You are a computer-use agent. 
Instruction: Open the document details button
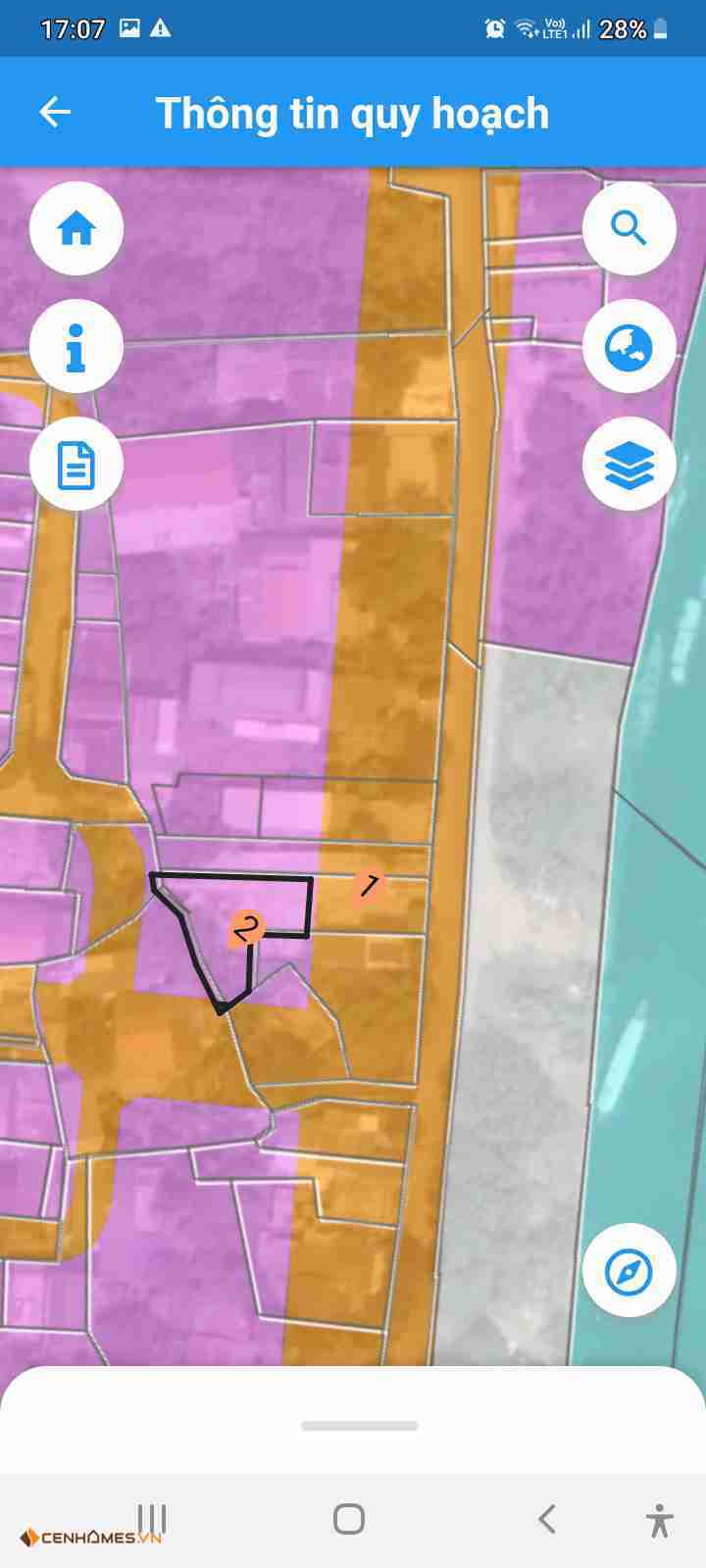tap(76, 464)
